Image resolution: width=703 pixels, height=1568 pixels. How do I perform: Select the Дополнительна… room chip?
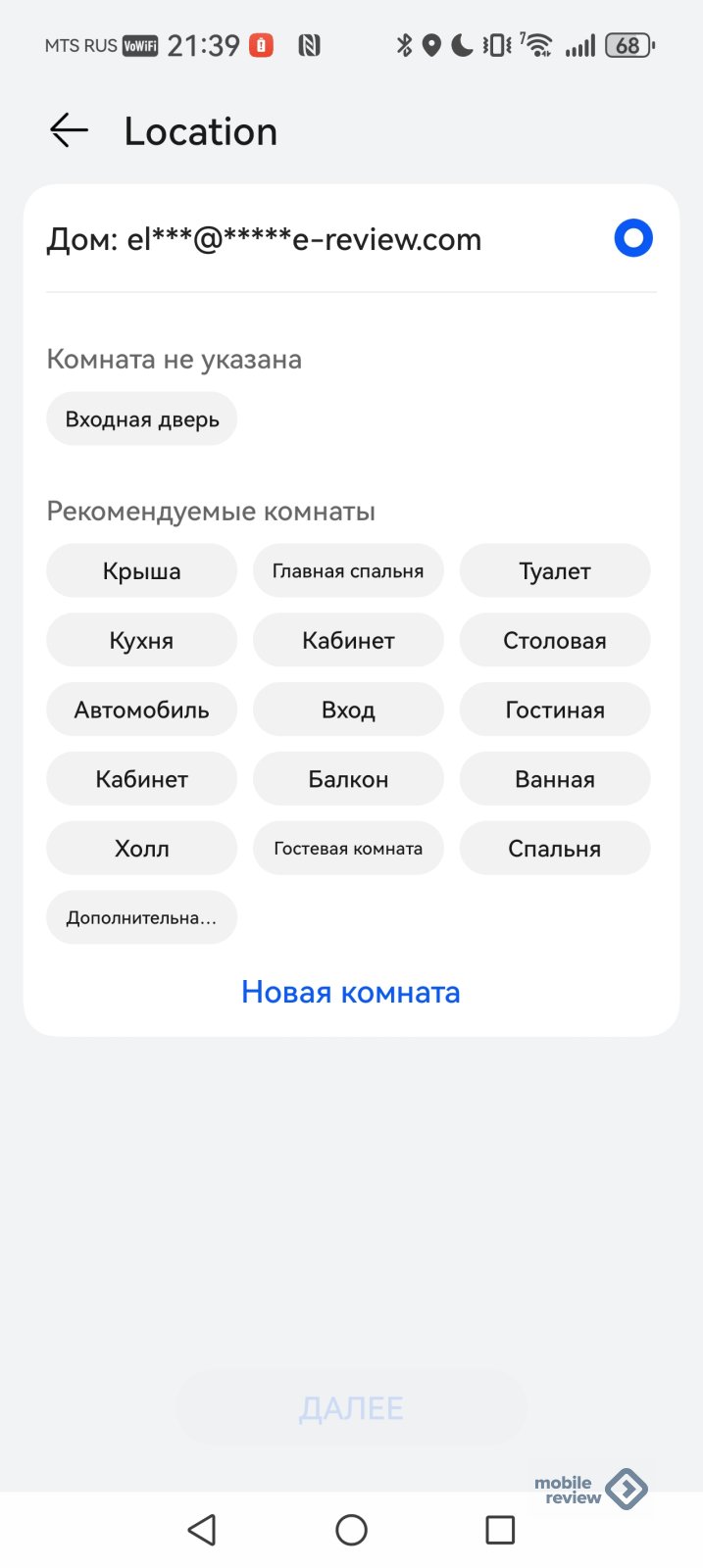tap(142, 918)
